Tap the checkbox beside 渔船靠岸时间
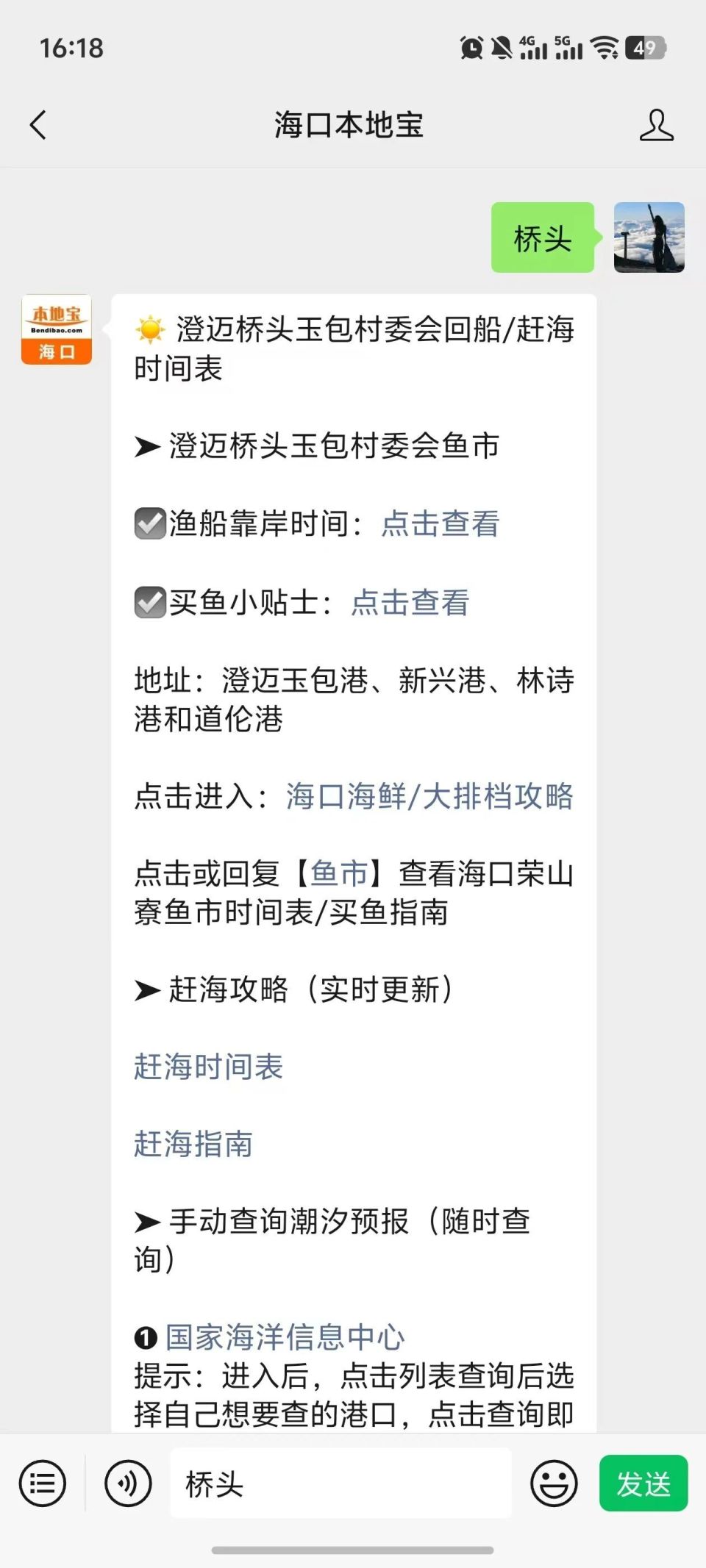706x1568 pixels. tap(151, 523)
